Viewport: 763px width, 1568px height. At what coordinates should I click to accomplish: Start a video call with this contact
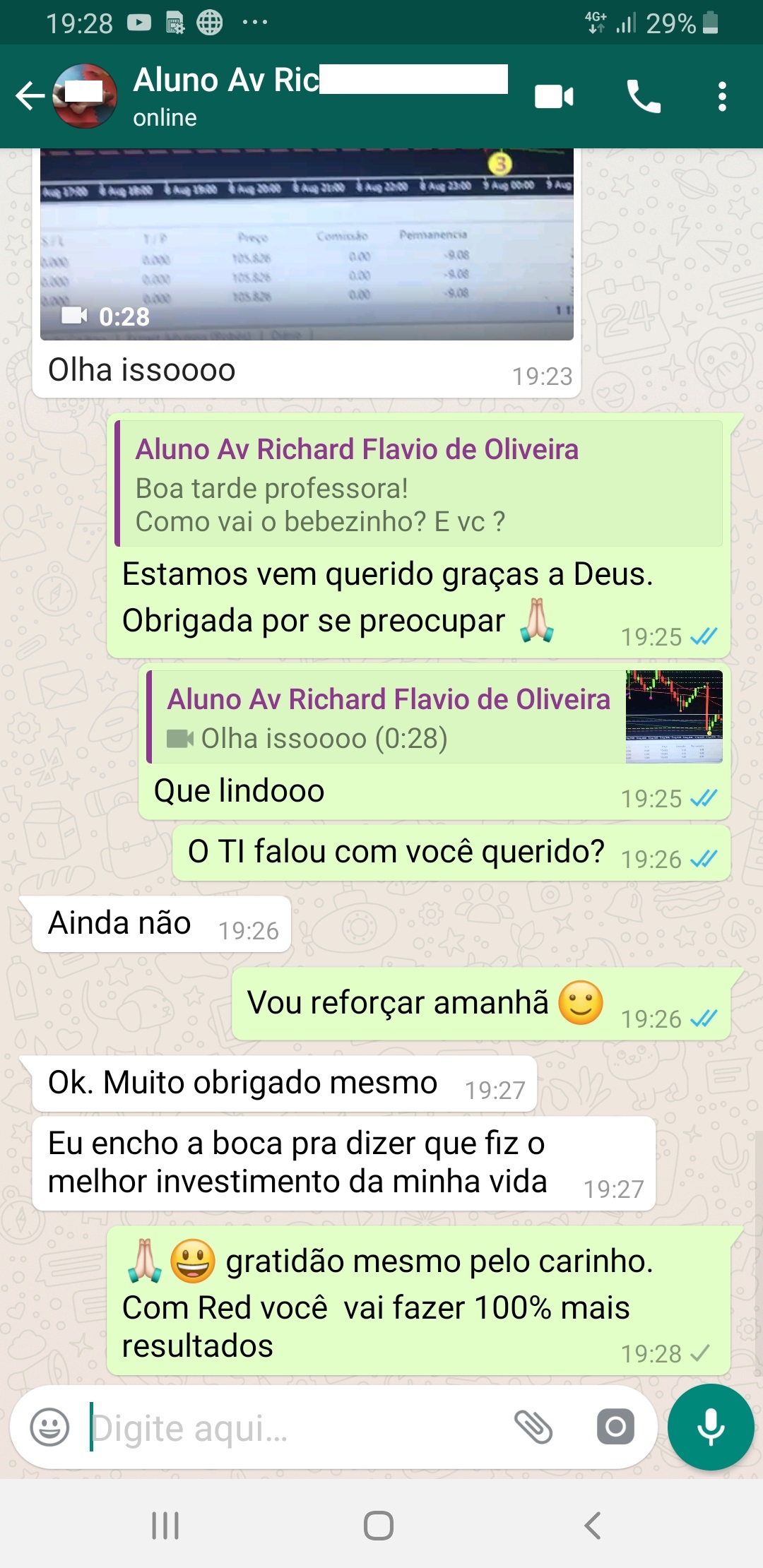[x=554, y=96]
